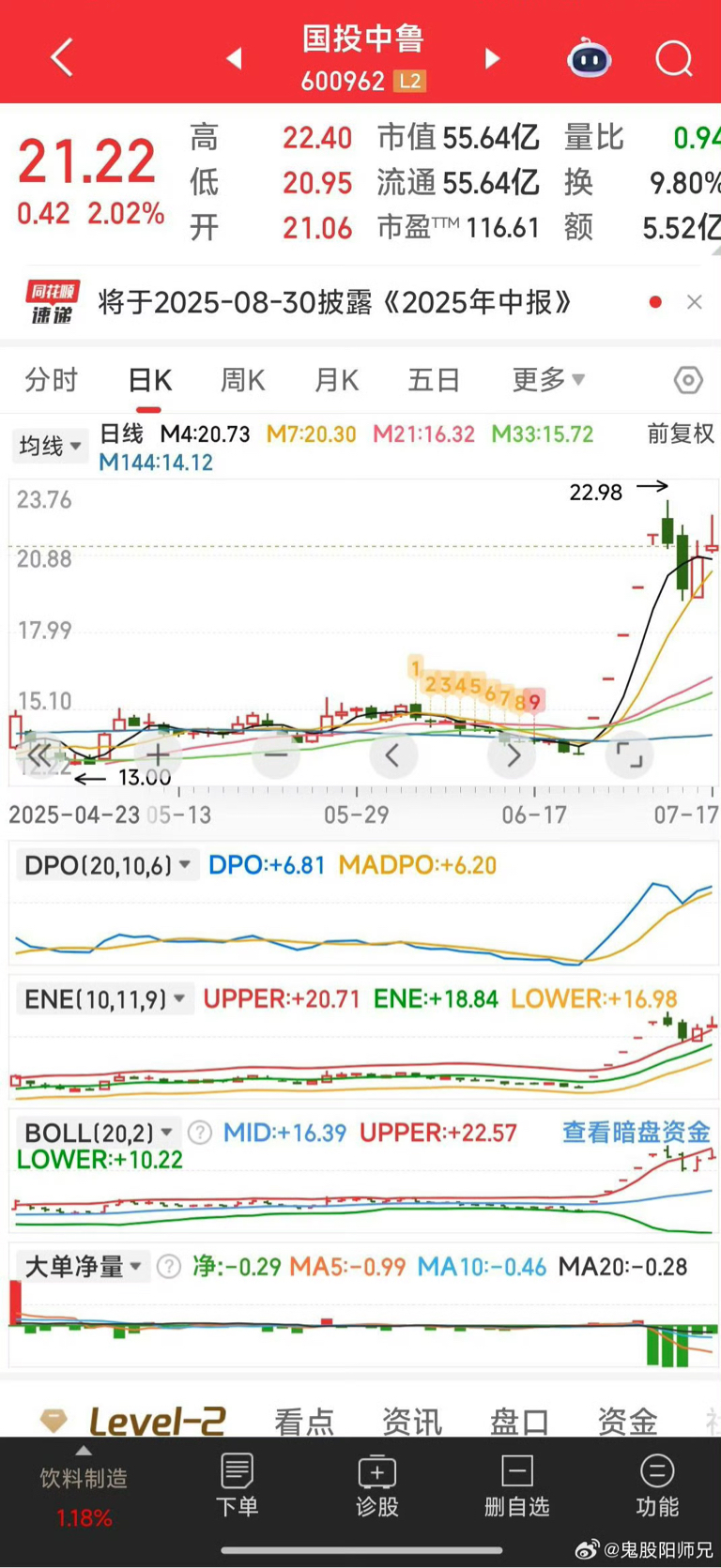Switch to the 五日 tab
721x1568 pixels.
(x=434, y=380)
